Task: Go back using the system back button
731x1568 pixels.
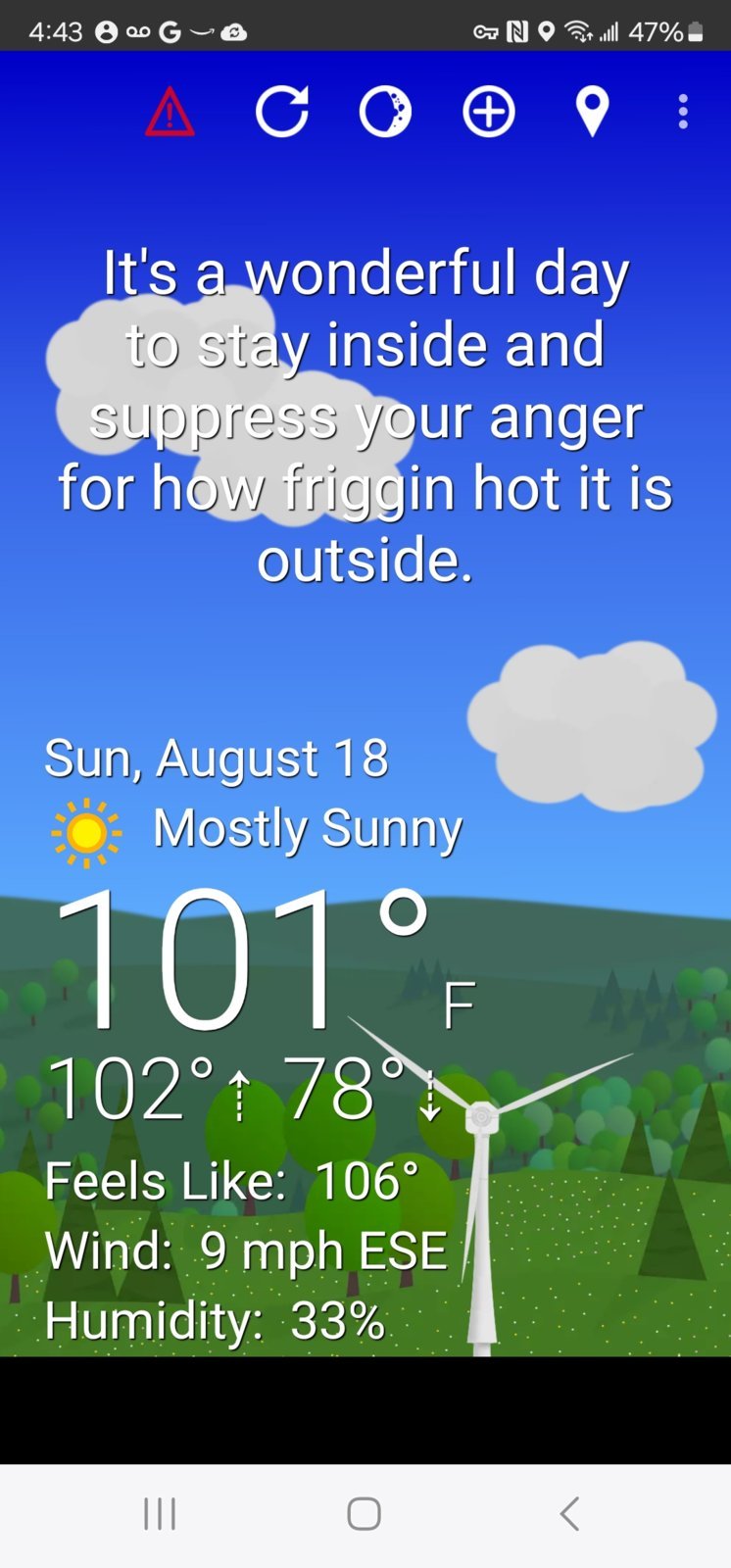Action: (x=569, y=1514)
